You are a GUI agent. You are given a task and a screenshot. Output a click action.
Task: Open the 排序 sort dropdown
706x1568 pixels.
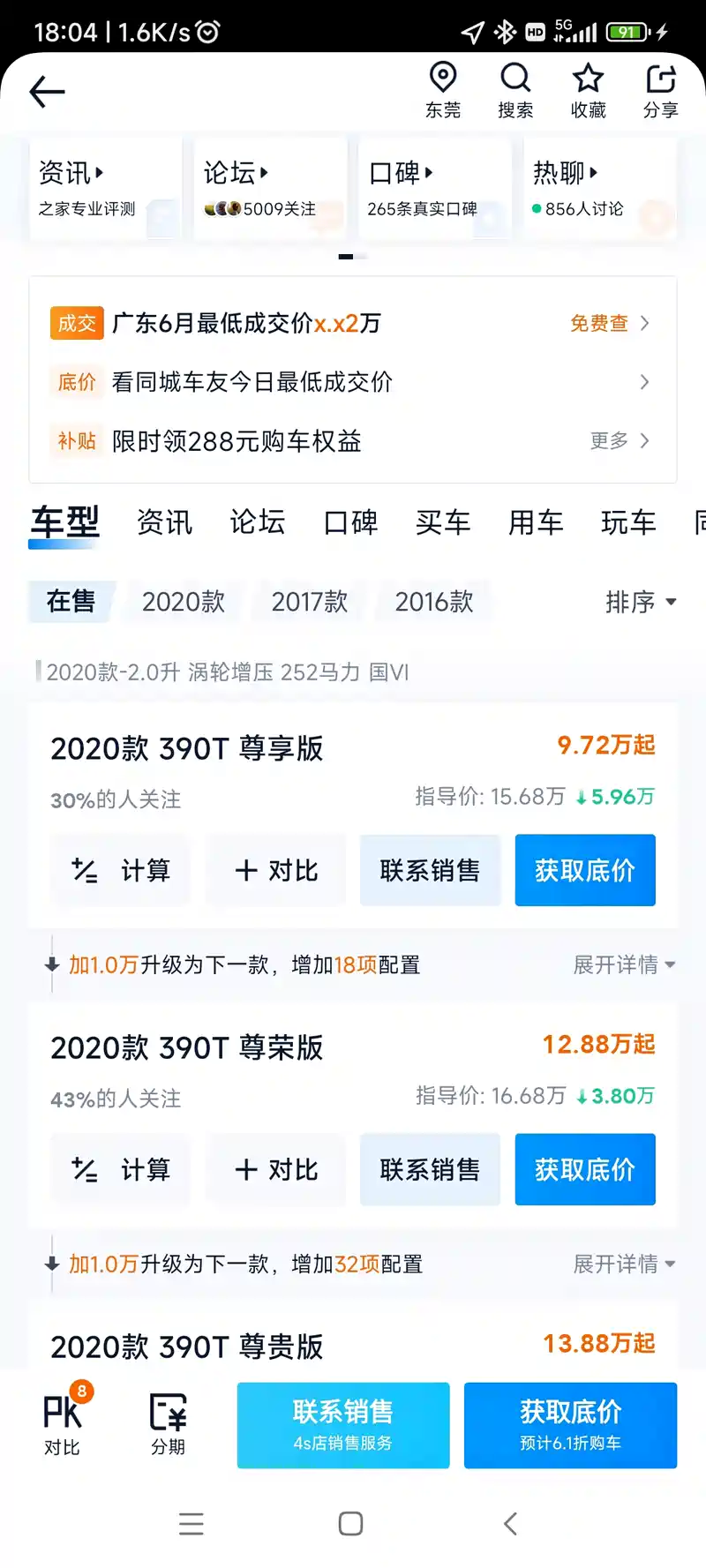pyautogui.click(x=641, y=602)
